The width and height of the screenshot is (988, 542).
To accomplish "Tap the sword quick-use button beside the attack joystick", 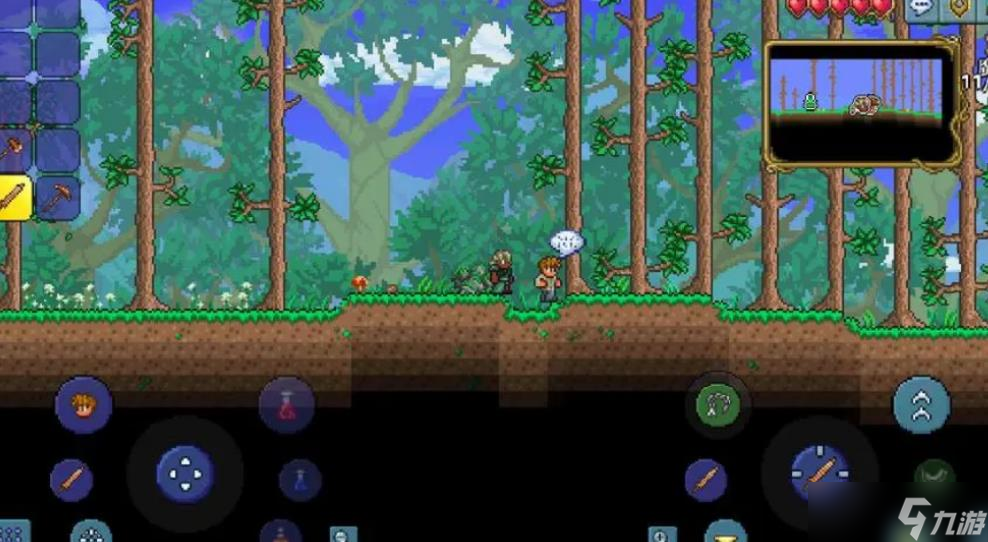I will click(706, 480).
